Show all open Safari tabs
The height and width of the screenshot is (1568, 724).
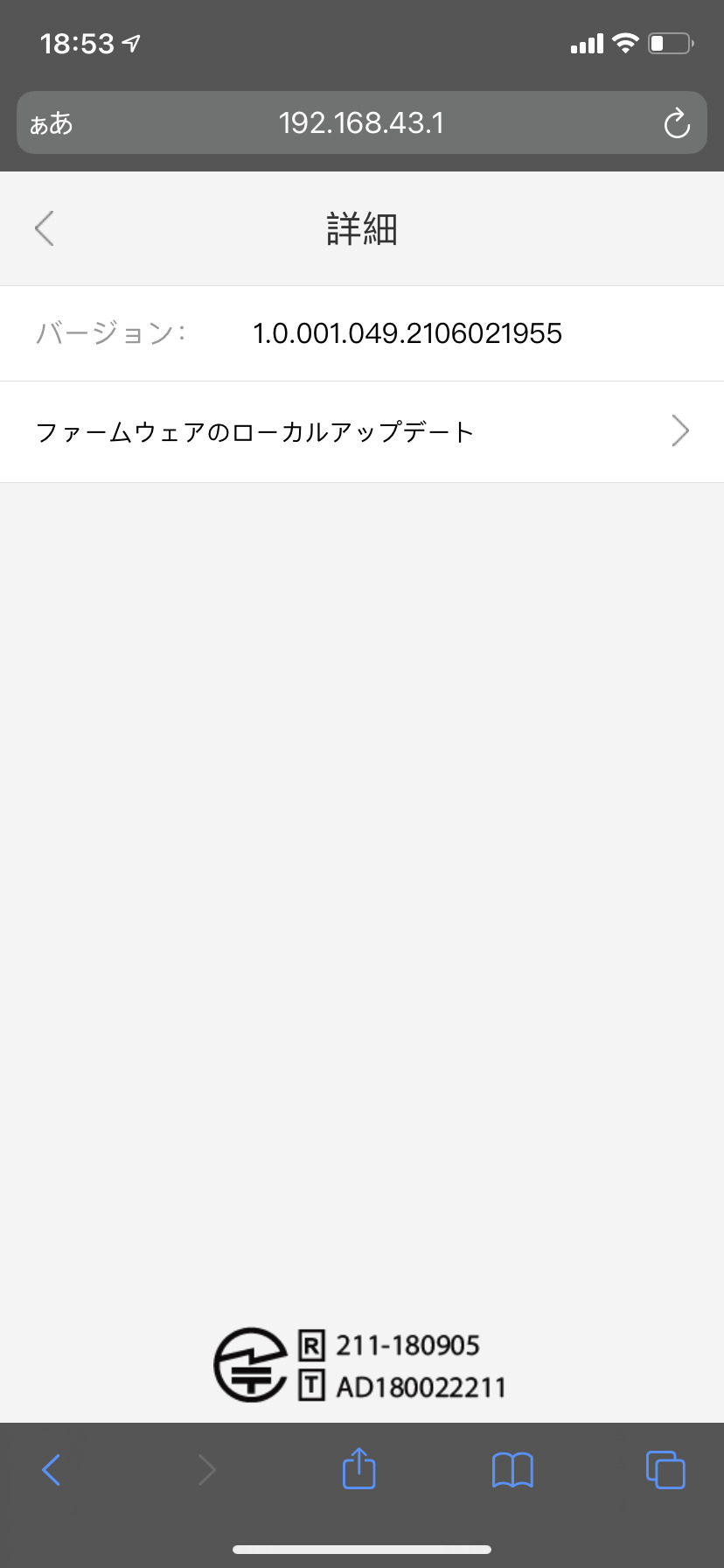pos(665,1469)
